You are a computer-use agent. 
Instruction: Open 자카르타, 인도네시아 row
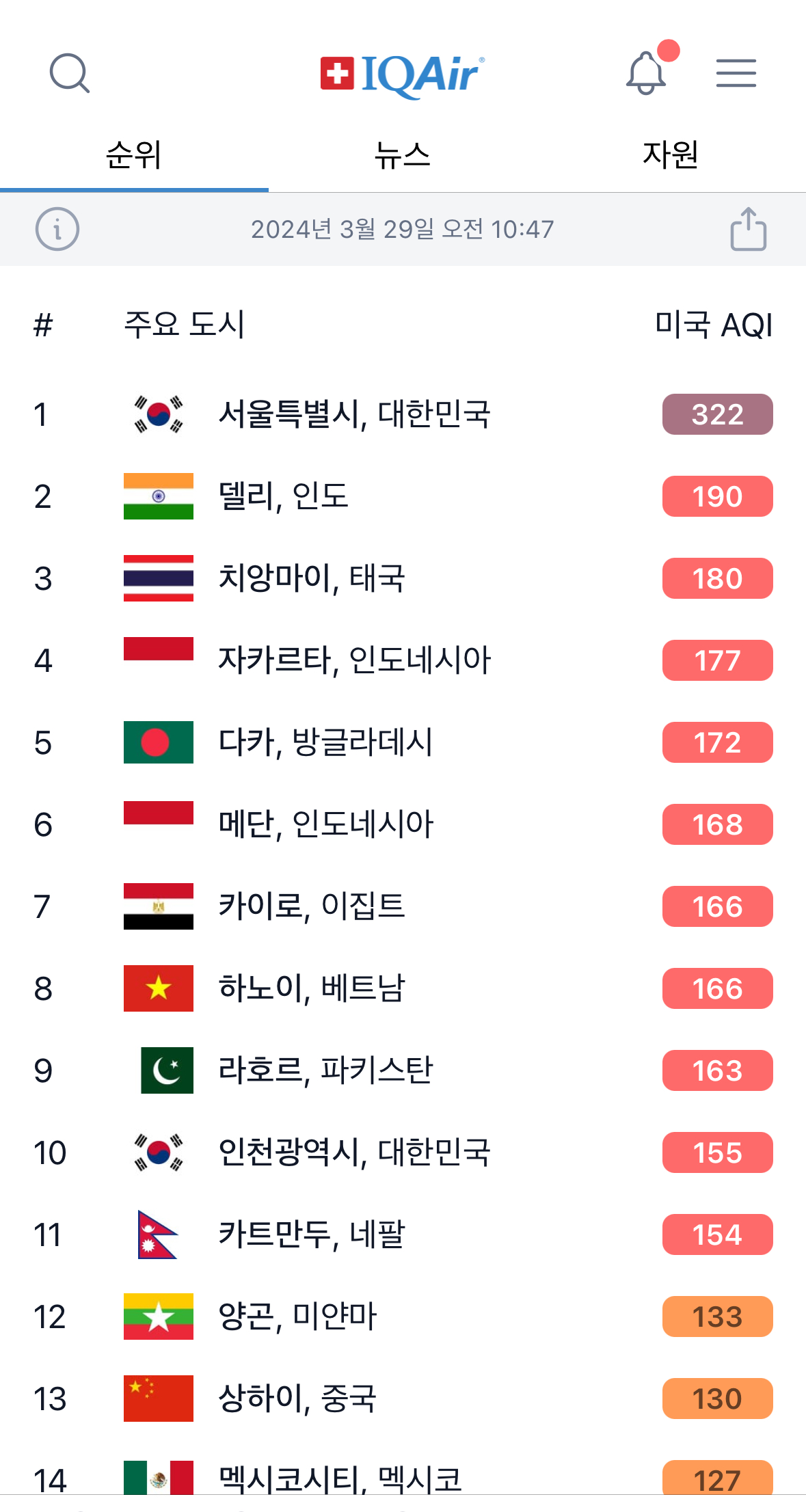[403, 660]
